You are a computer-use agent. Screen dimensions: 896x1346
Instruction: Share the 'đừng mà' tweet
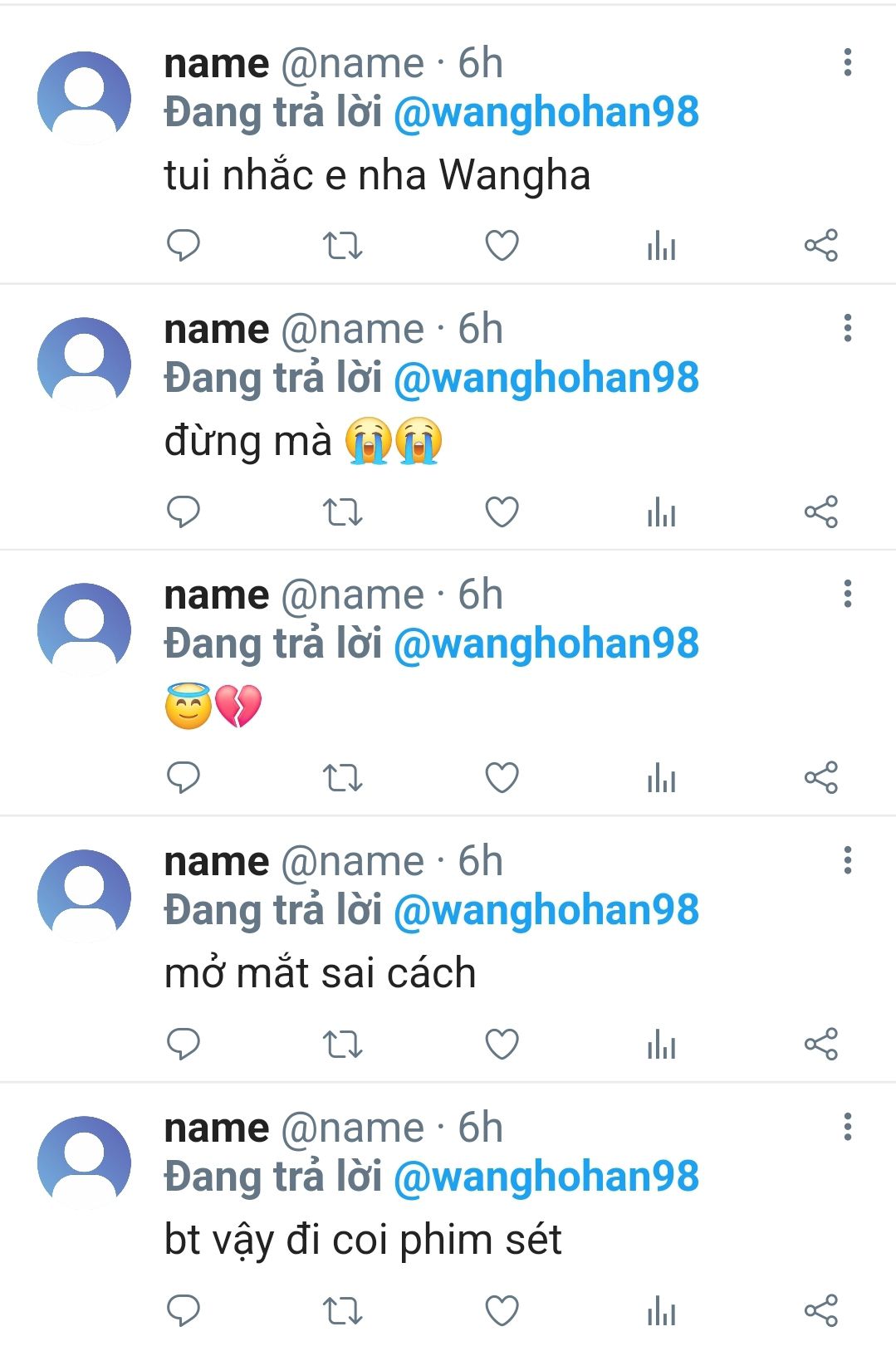[820, 511]
